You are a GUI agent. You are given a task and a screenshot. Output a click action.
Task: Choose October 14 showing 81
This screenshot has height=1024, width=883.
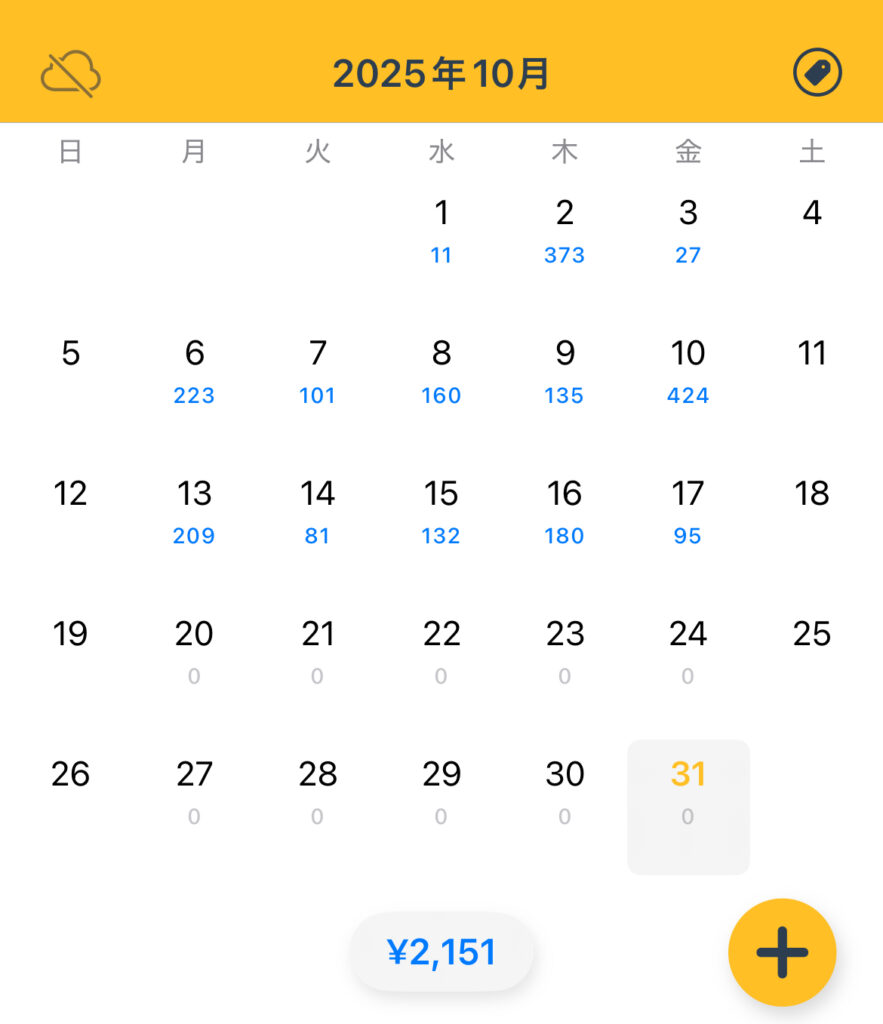317,510
